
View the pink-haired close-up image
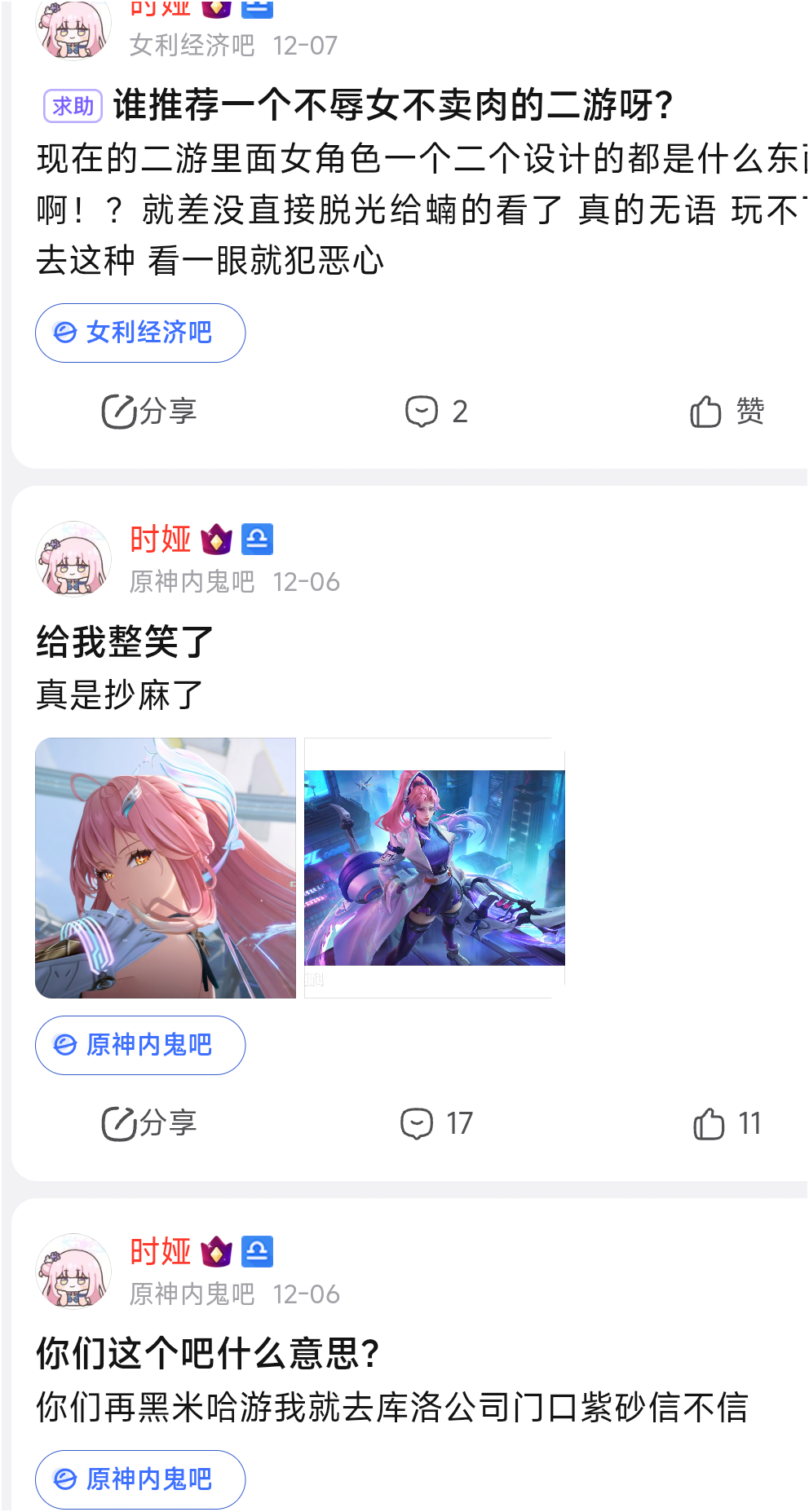coord(166,868)
